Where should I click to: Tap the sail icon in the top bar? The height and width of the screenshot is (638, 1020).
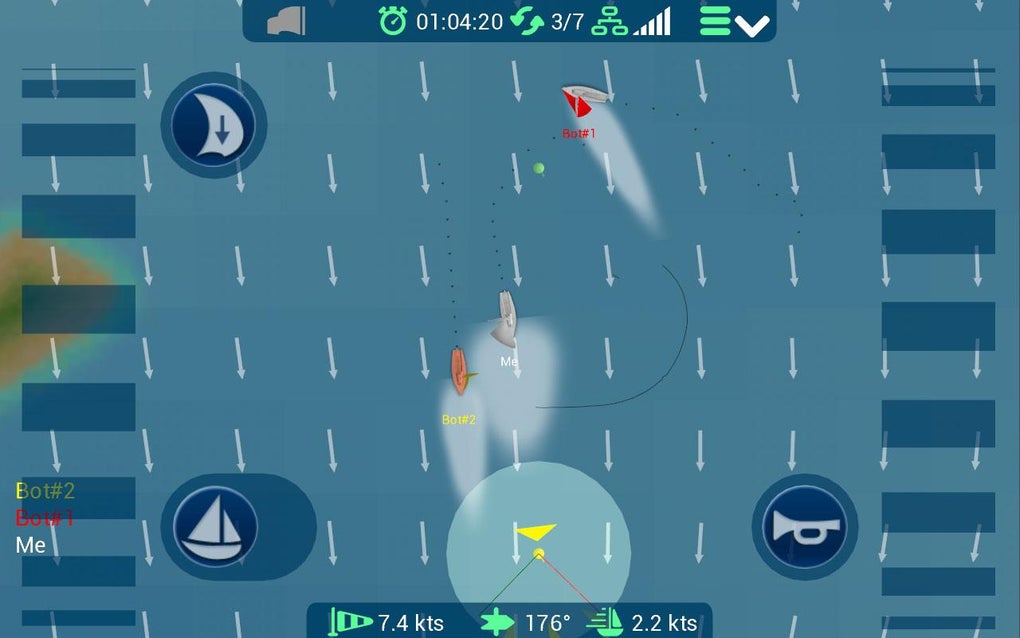click(x=286, y=21)
